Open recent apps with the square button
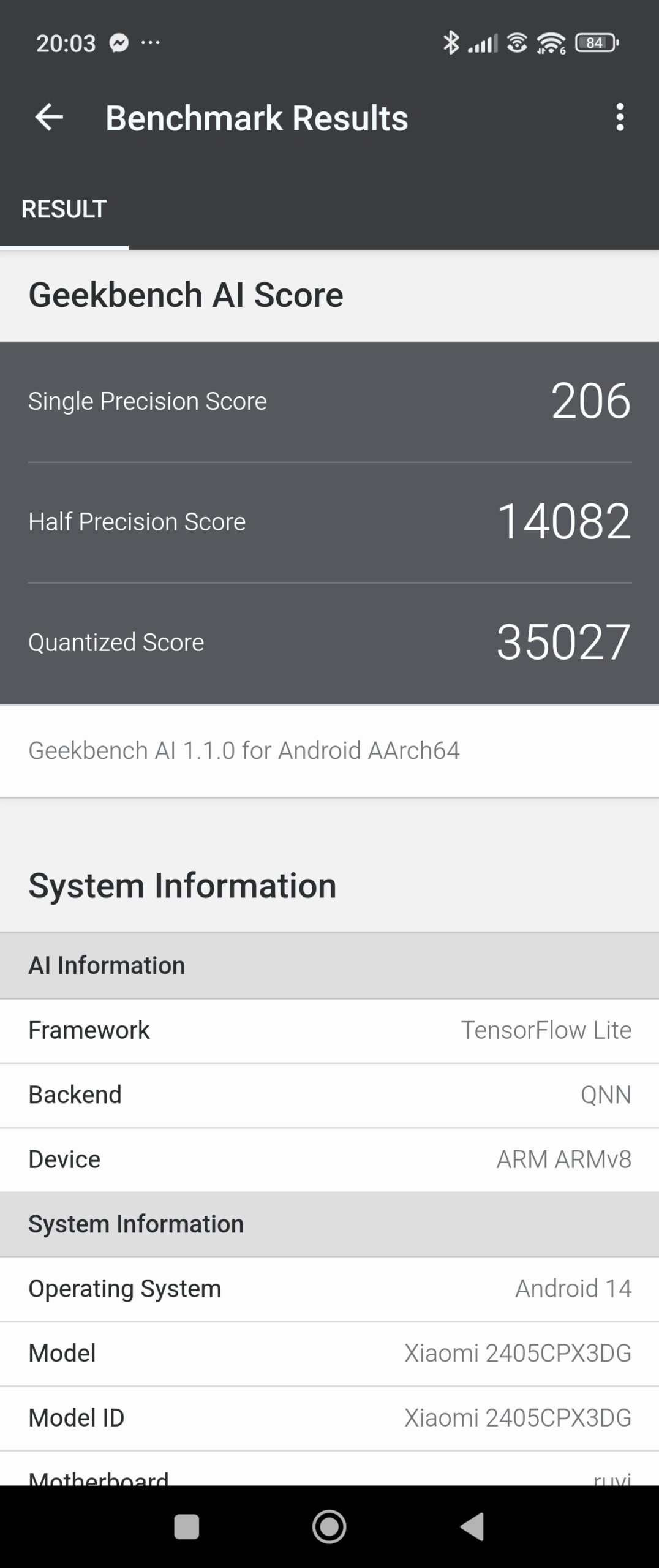Screen dimensions: 659x1568 [x=186, y=1526]
